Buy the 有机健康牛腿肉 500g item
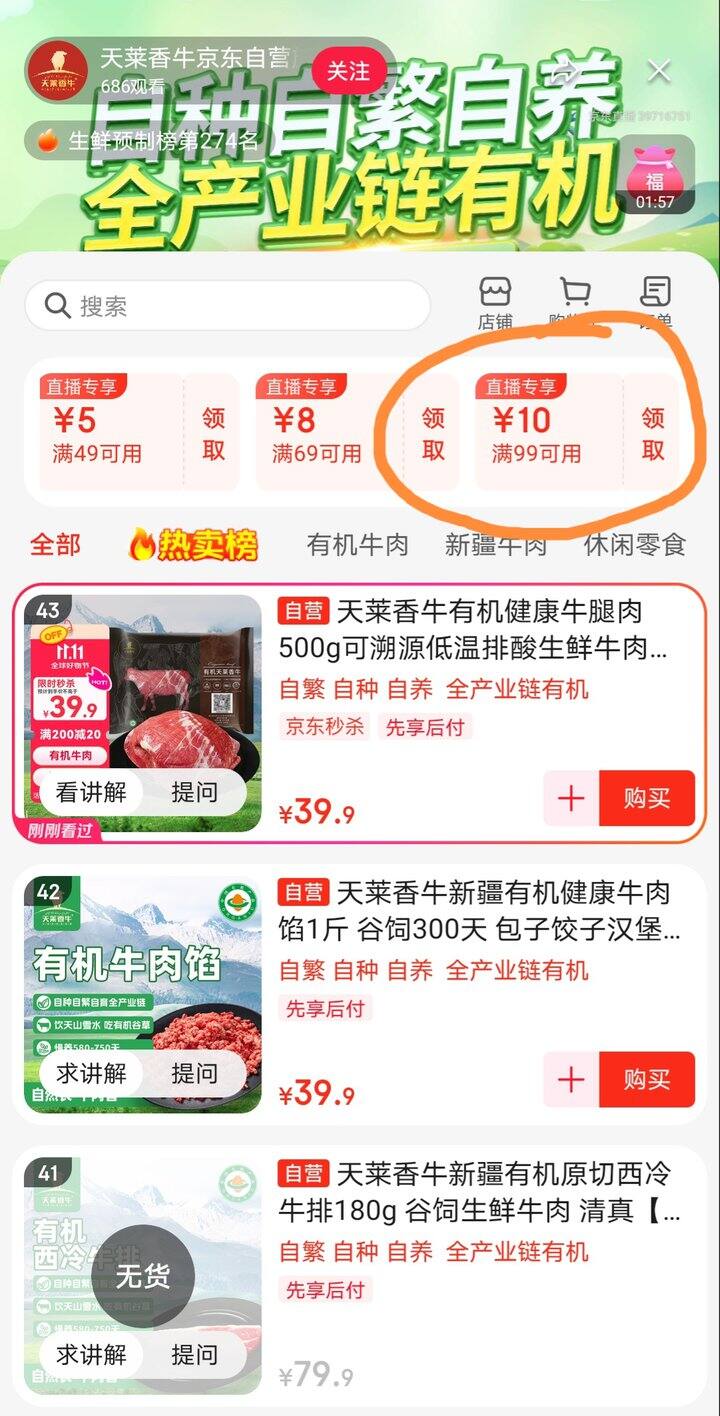 (x=646, y=798)
